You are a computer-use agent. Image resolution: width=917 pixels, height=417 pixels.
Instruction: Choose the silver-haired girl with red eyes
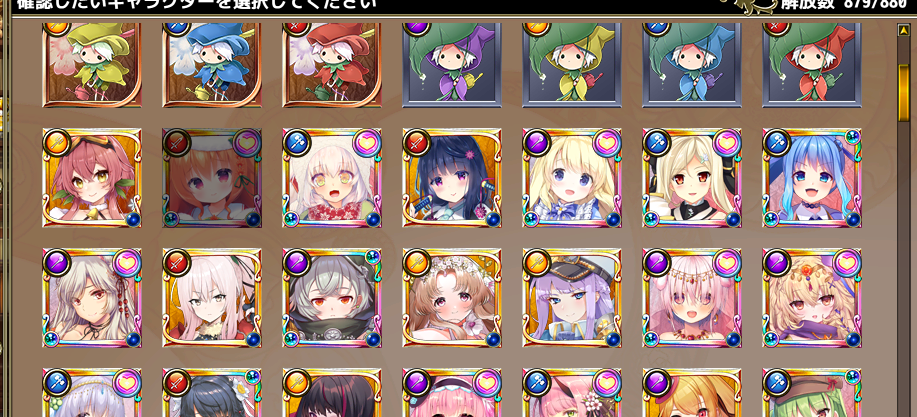[92, 298]
